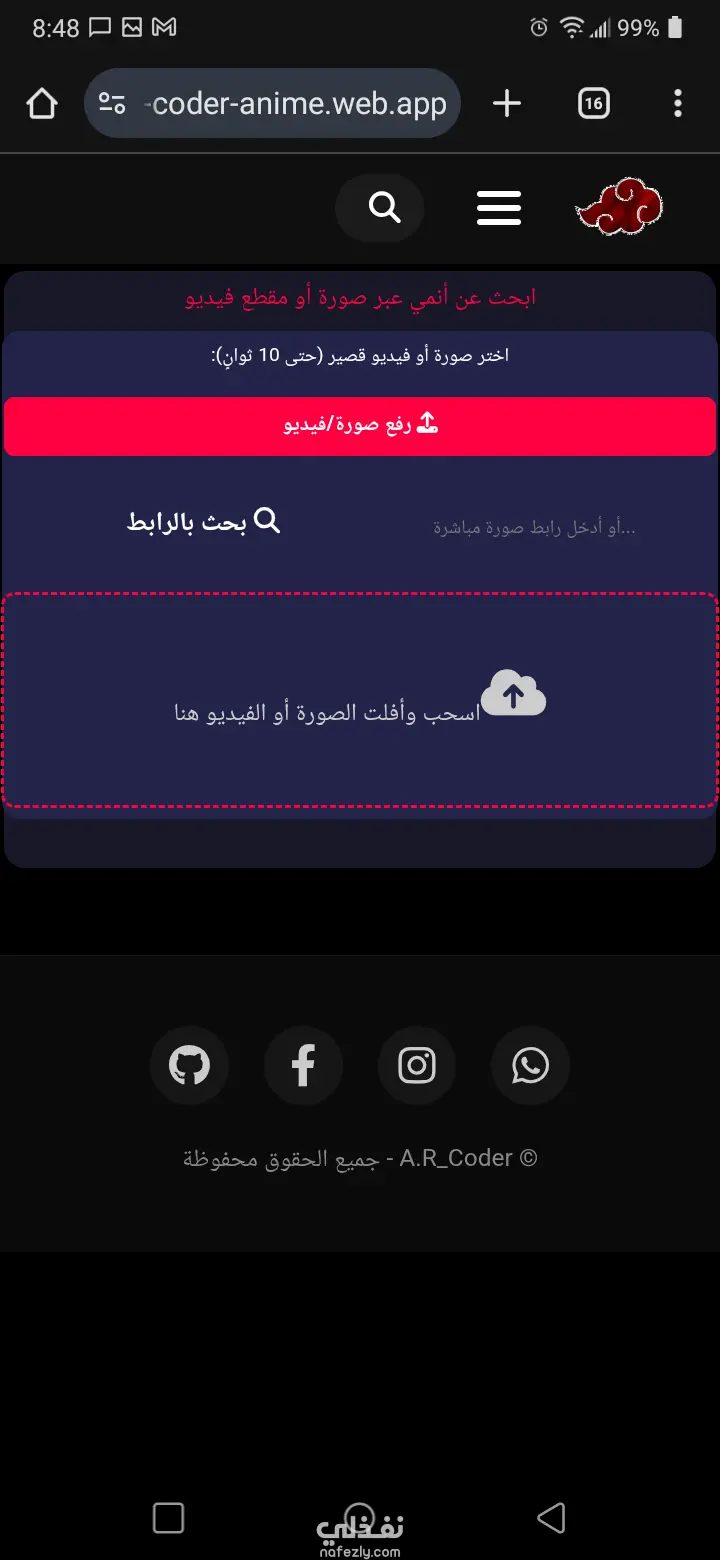The width and height of the screenshot is (720, 1560).
Task: Open the Instagram profile link
Action: 417,1065
